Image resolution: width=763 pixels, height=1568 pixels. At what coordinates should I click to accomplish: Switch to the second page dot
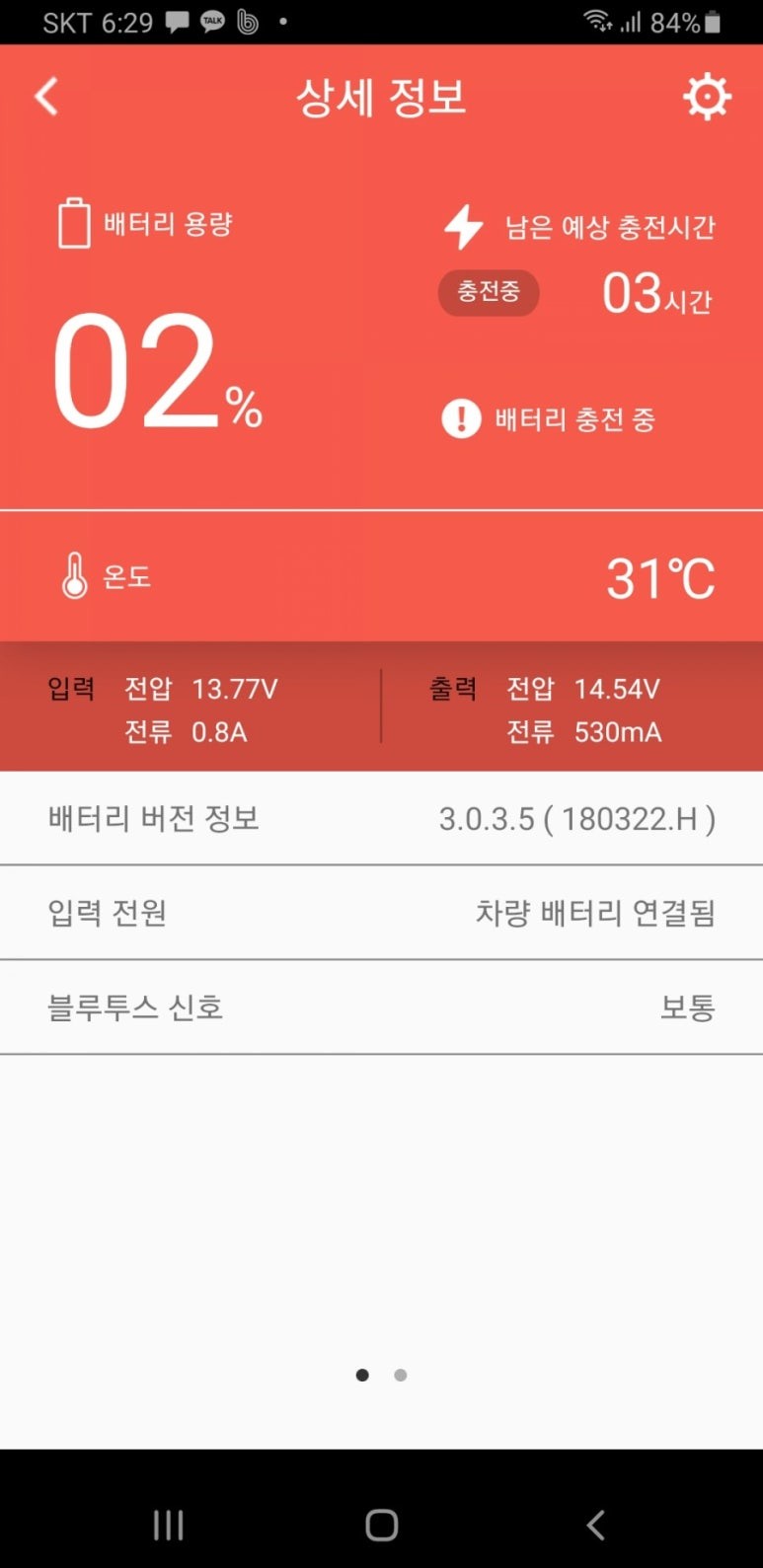point(400,1374)
